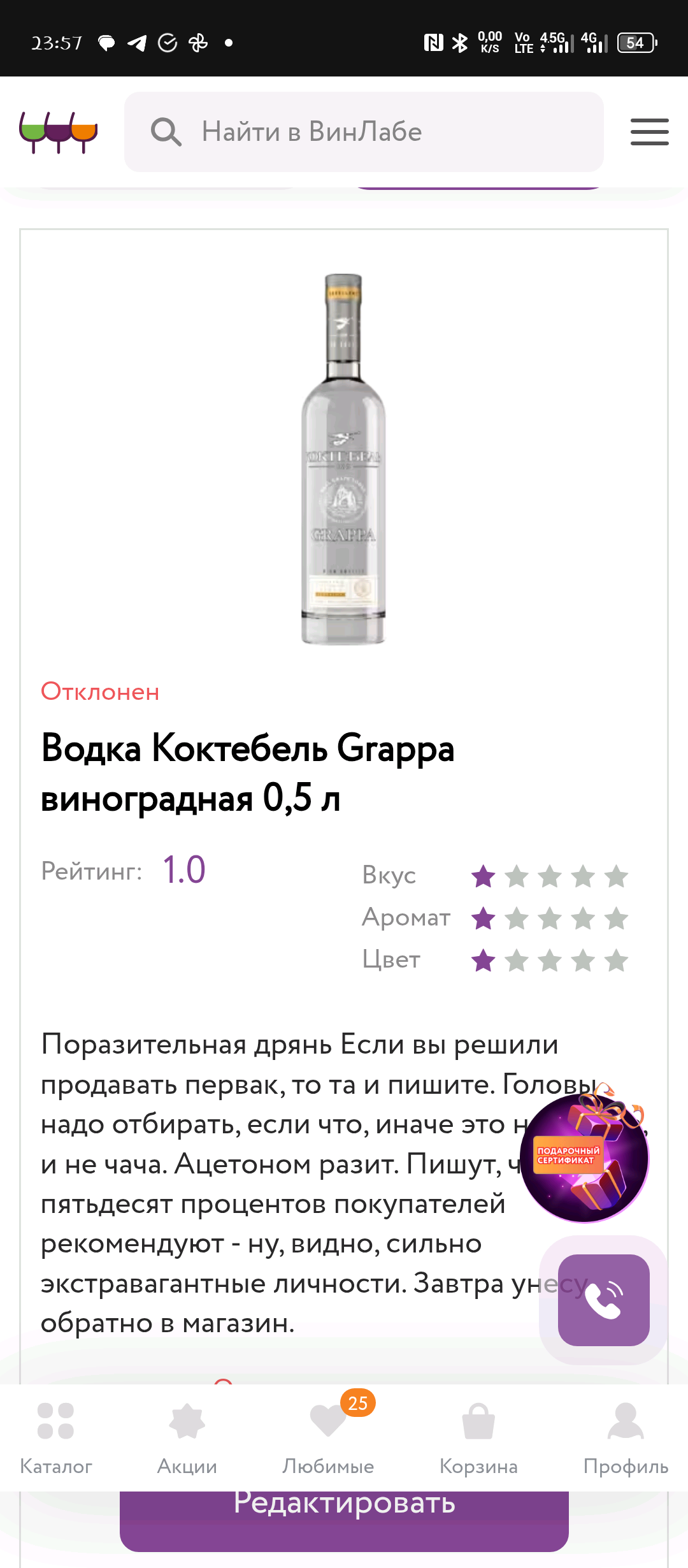The image size is (688, 1568).
Task: Tap the purple phone call button
Action: pyautogui.click(x=603, y=1300)
